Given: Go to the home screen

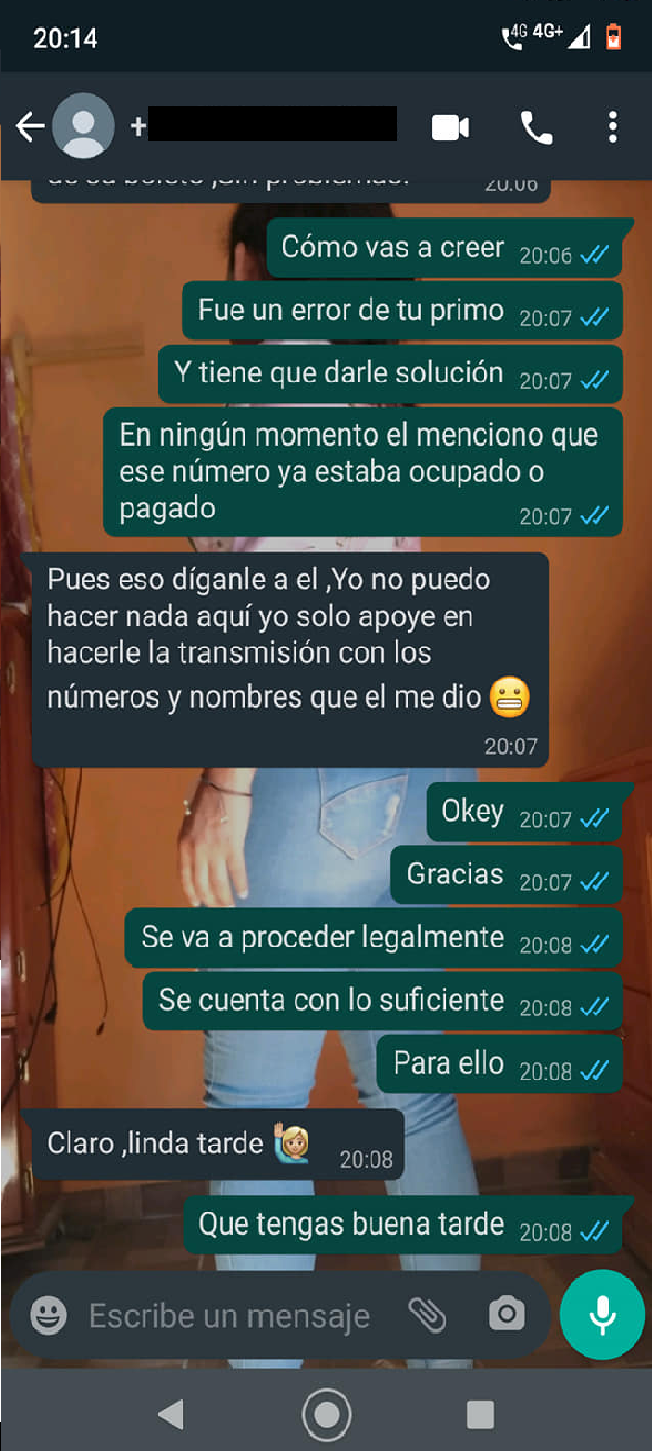Looking at the screenshot, I should tap(326, 1413).
